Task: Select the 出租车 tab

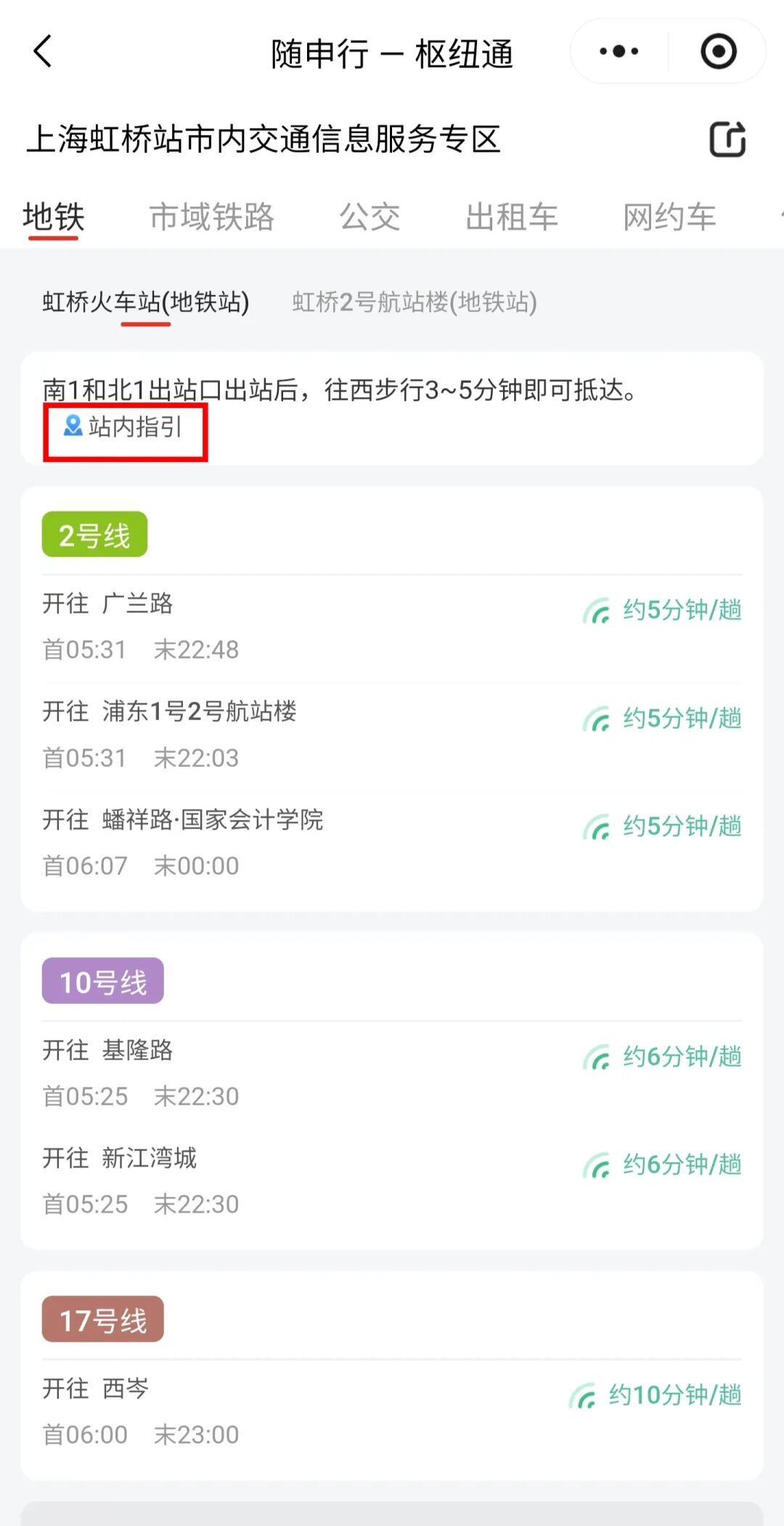Action: [x=512, y=217]
